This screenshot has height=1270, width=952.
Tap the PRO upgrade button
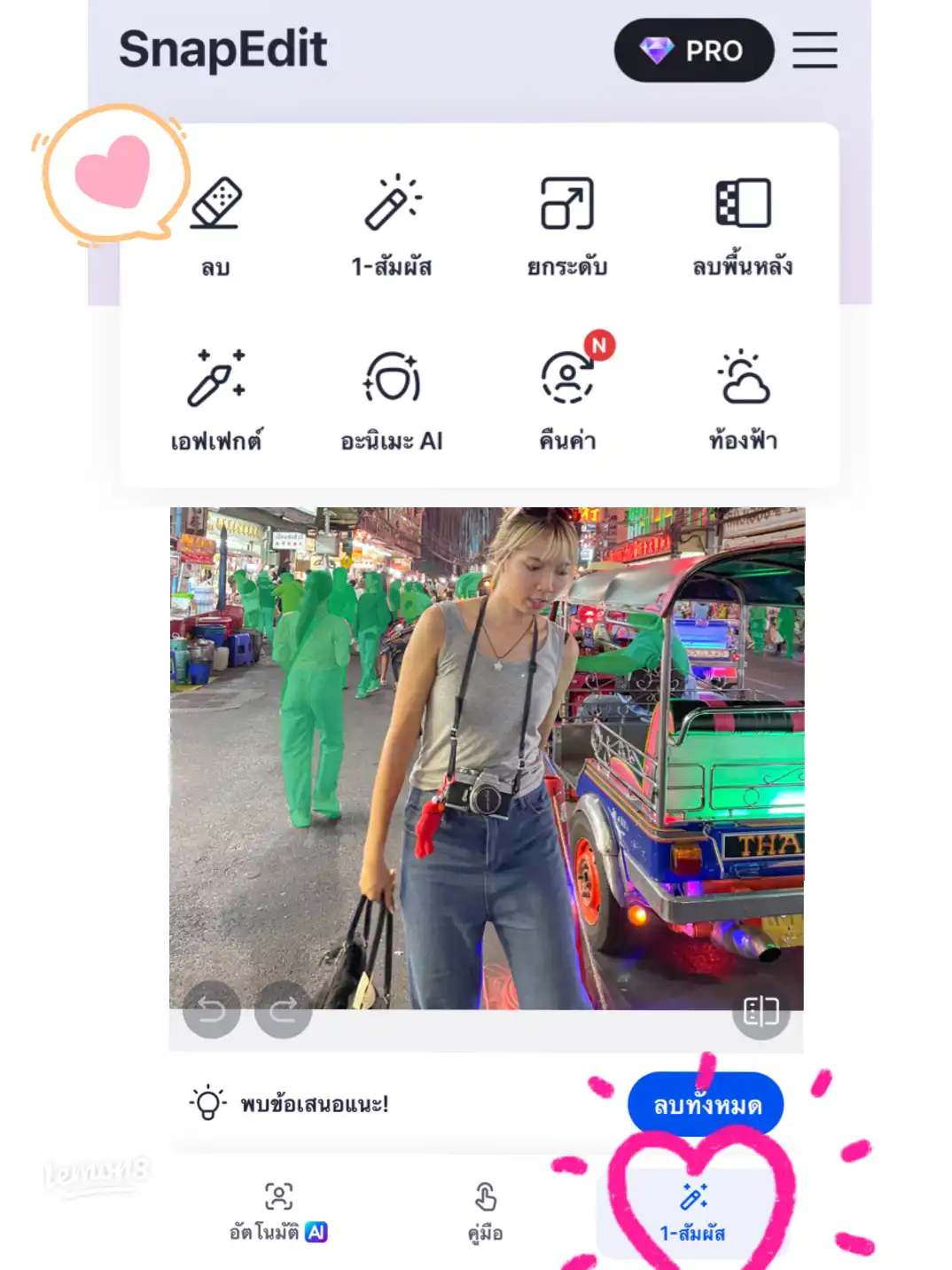click(693, 51)
